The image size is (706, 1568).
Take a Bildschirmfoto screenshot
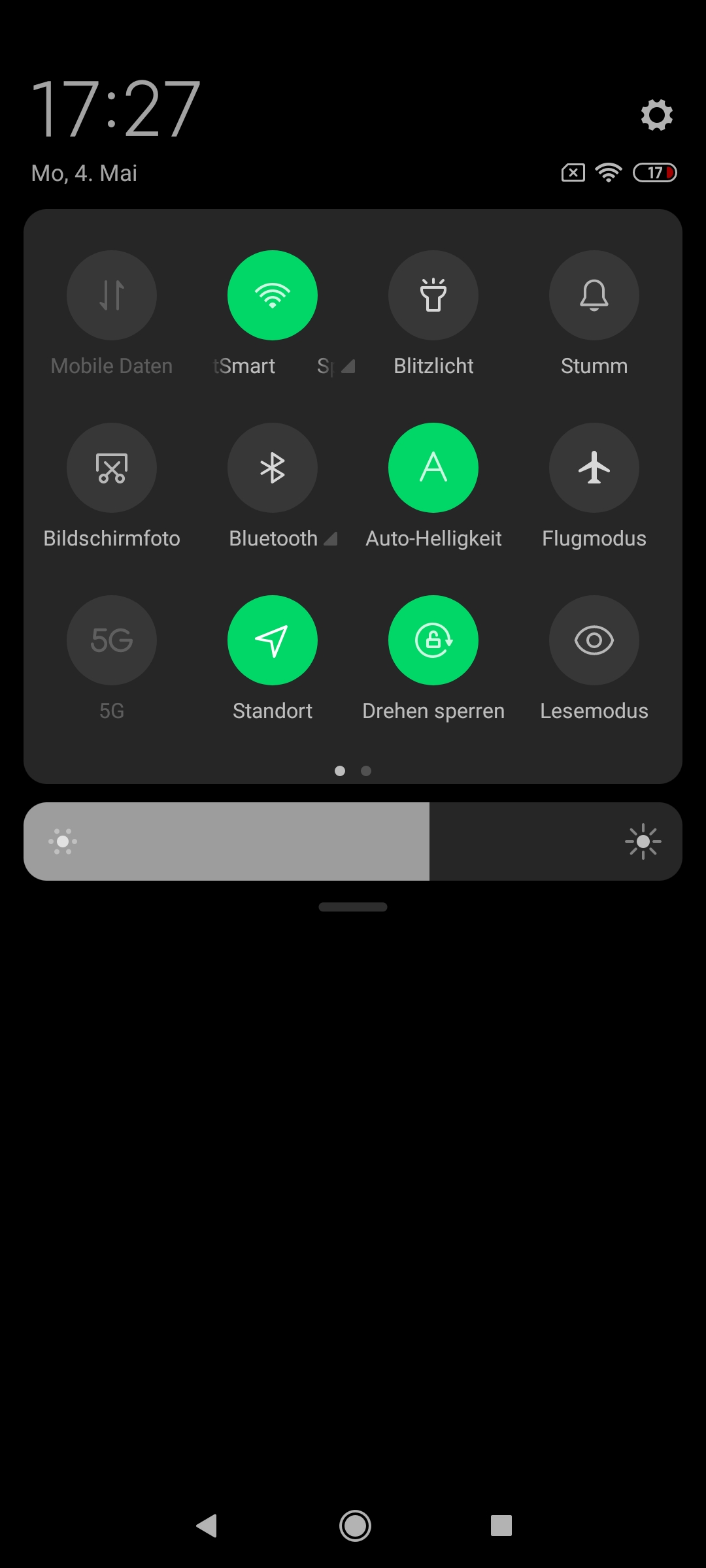112,468
